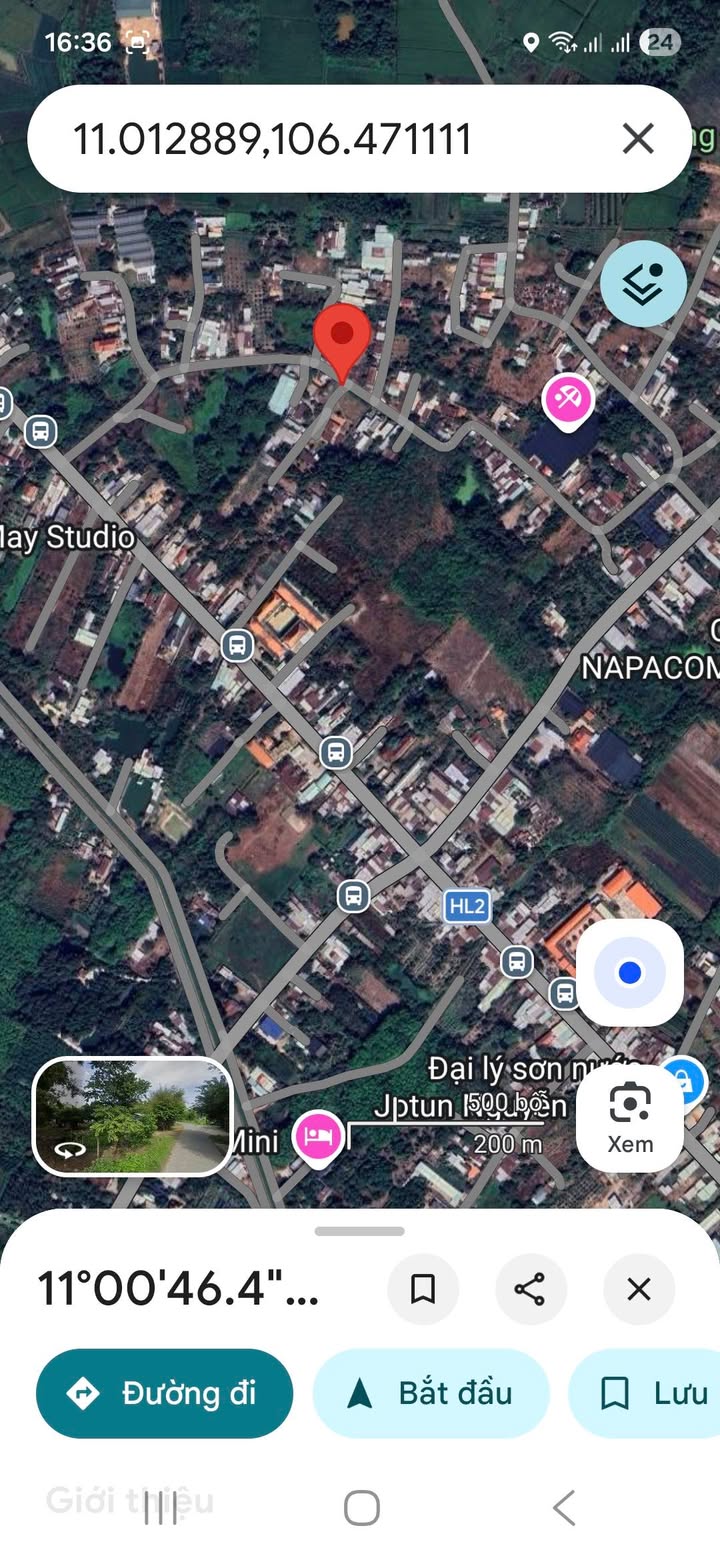Bookmark this dropped pin location
The image size is (720, 1560).
[423, 1289]
